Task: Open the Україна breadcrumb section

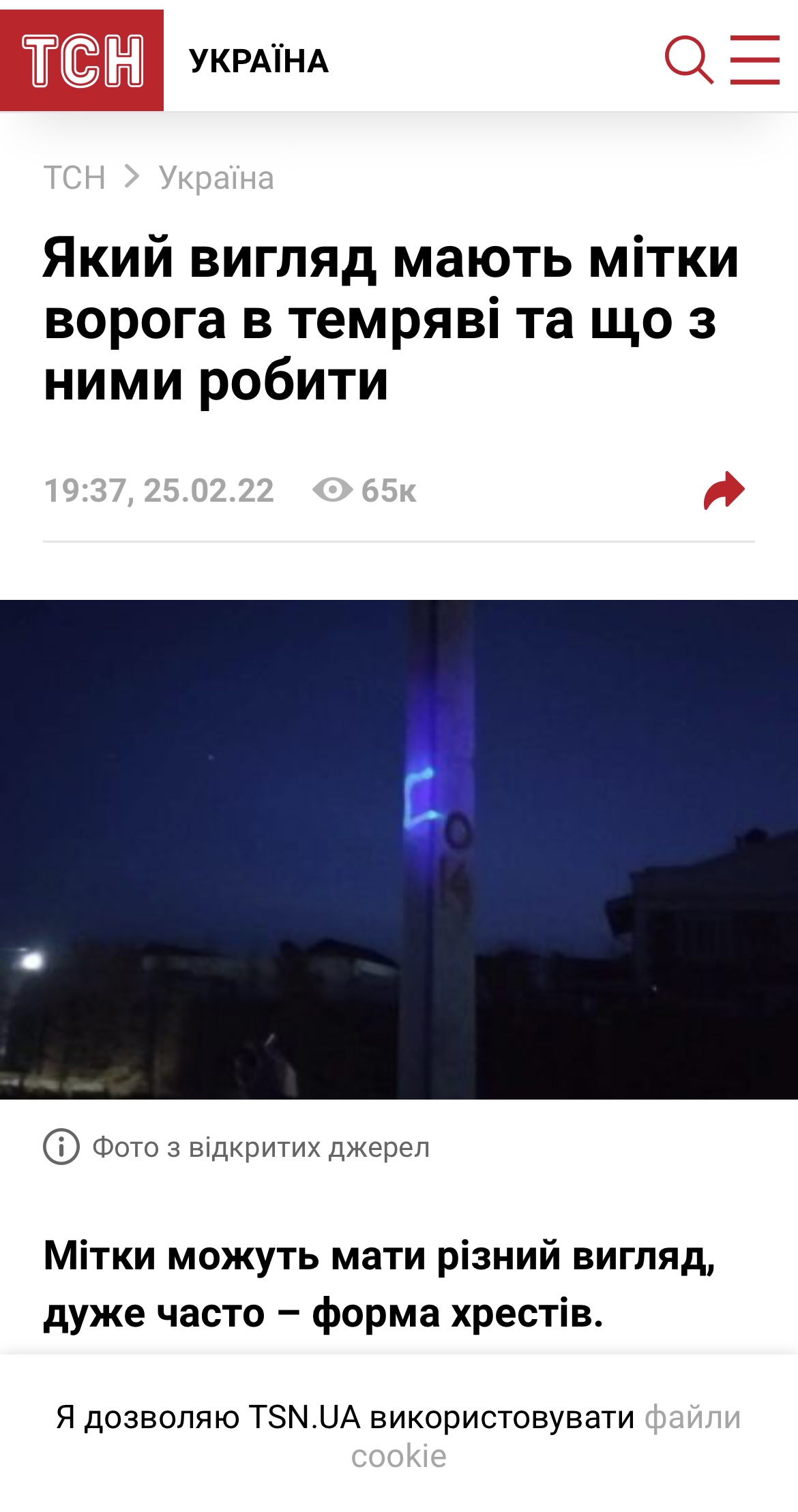Action: pos(216,178)
